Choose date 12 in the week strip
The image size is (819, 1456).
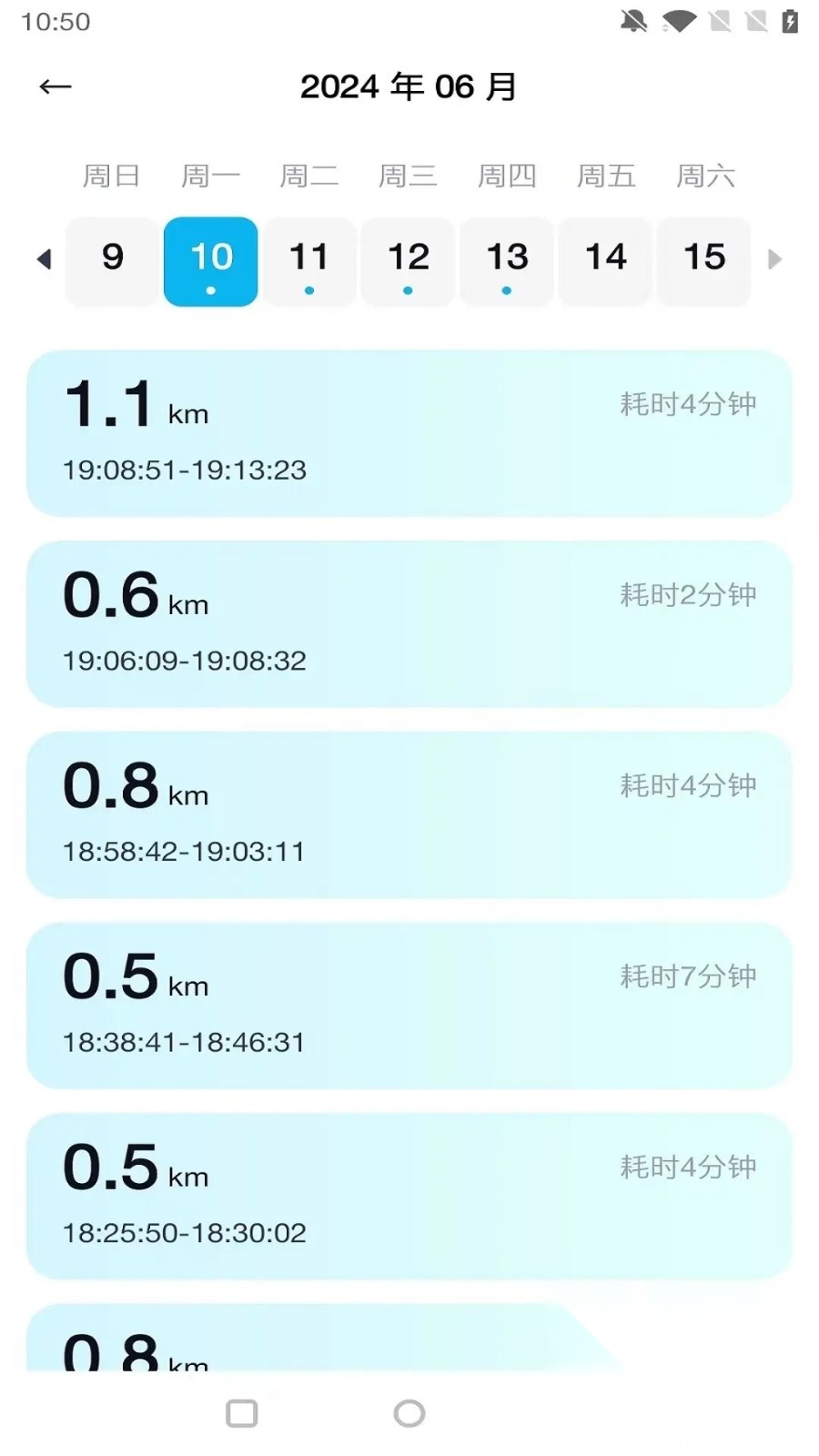pos(409,261)
